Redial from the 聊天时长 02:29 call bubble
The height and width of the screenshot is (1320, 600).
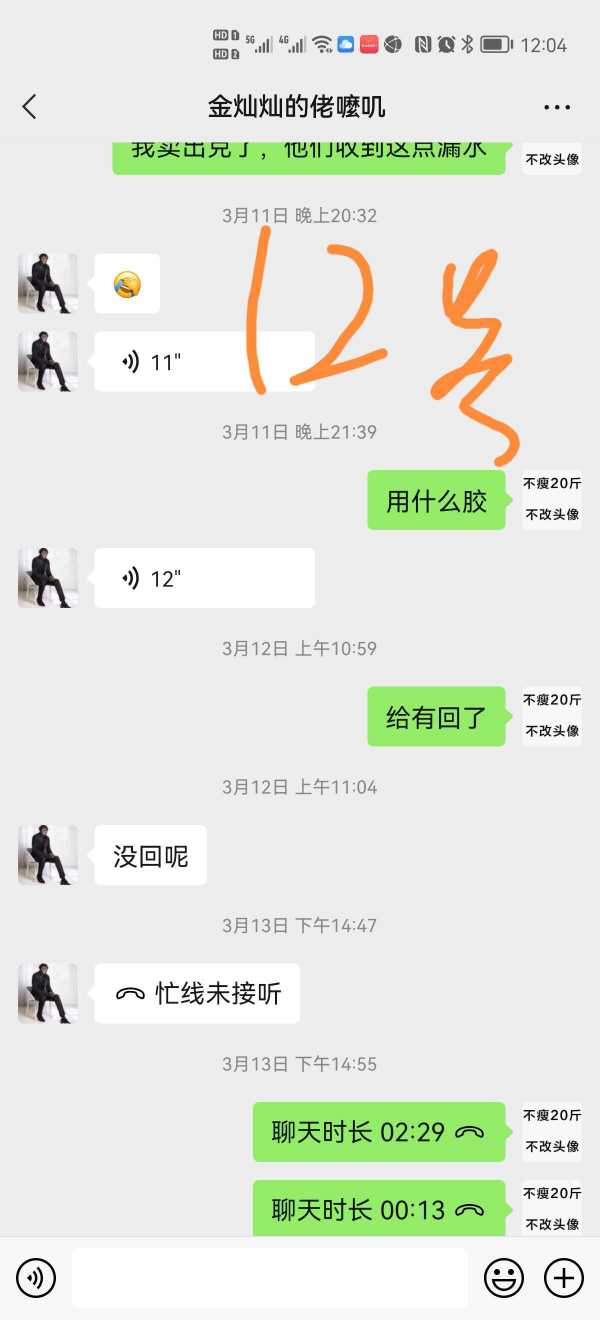pyautogui.click(x=378, y=1131)
